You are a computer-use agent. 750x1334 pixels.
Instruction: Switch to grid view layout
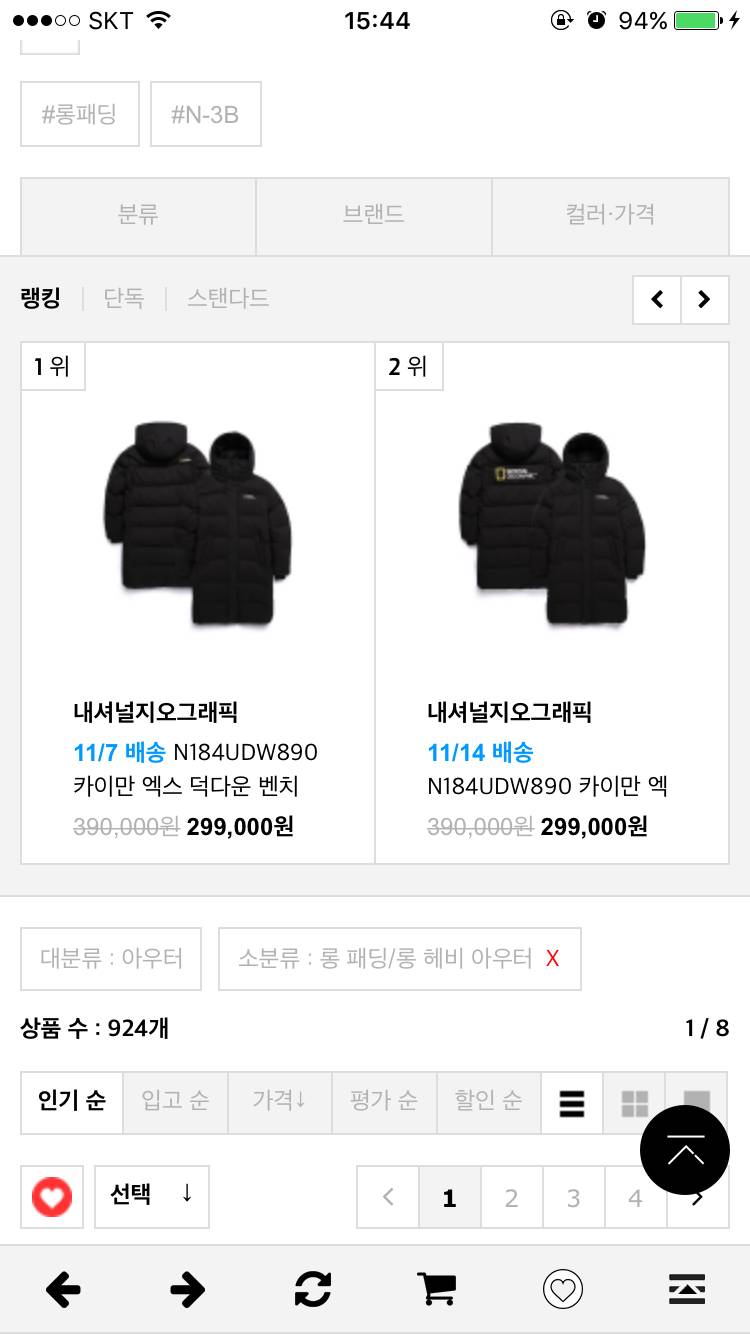click(634, 1103)
